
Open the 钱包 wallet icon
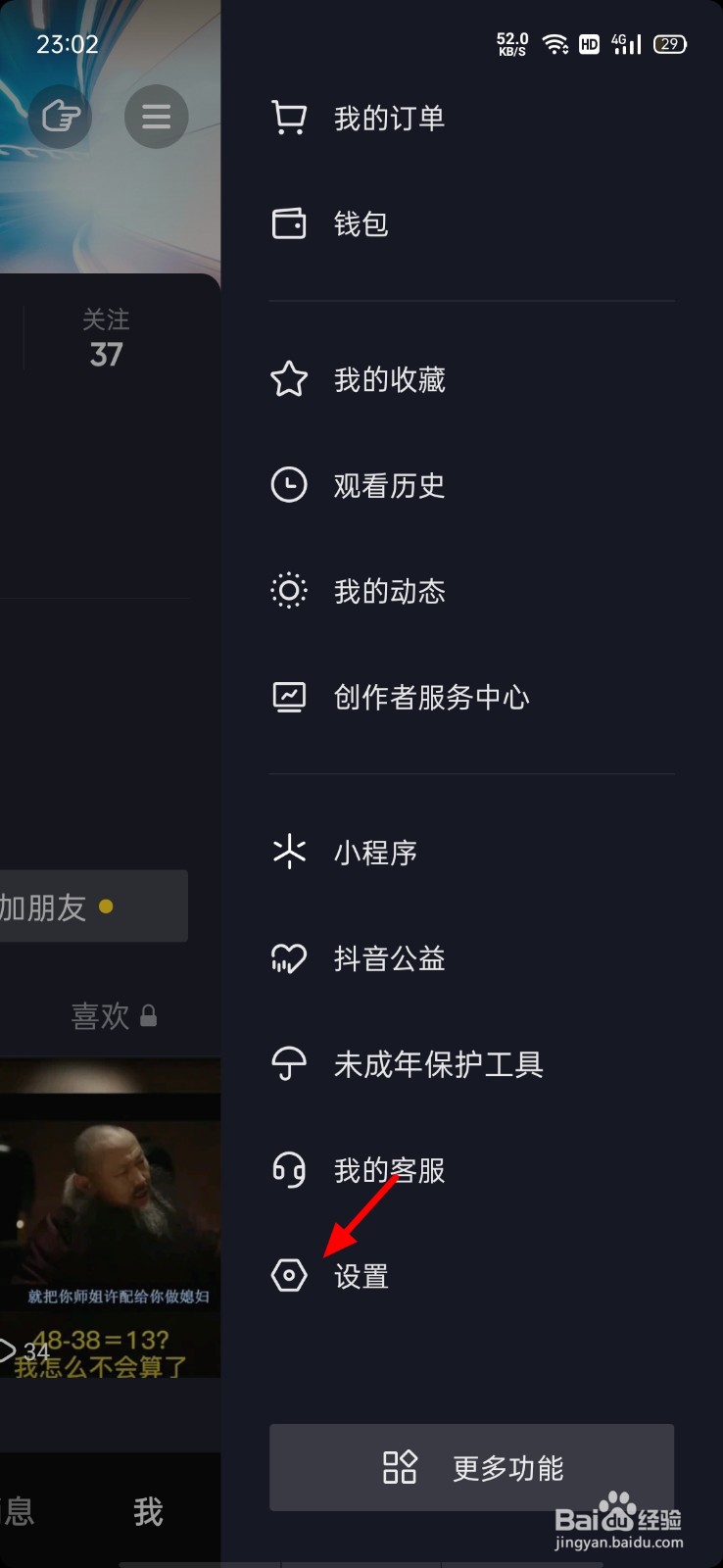289,222
